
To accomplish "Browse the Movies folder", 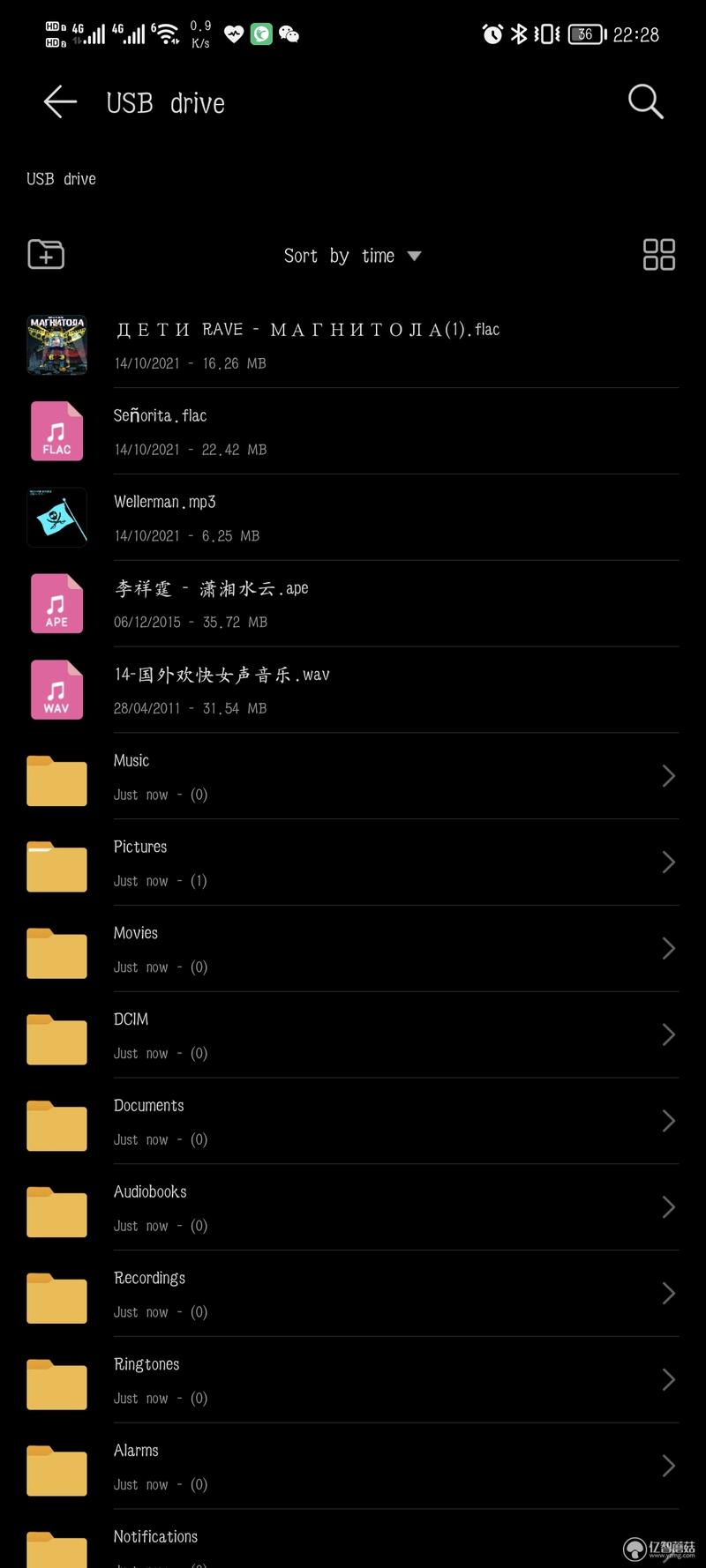I will (x=353, y=949).
